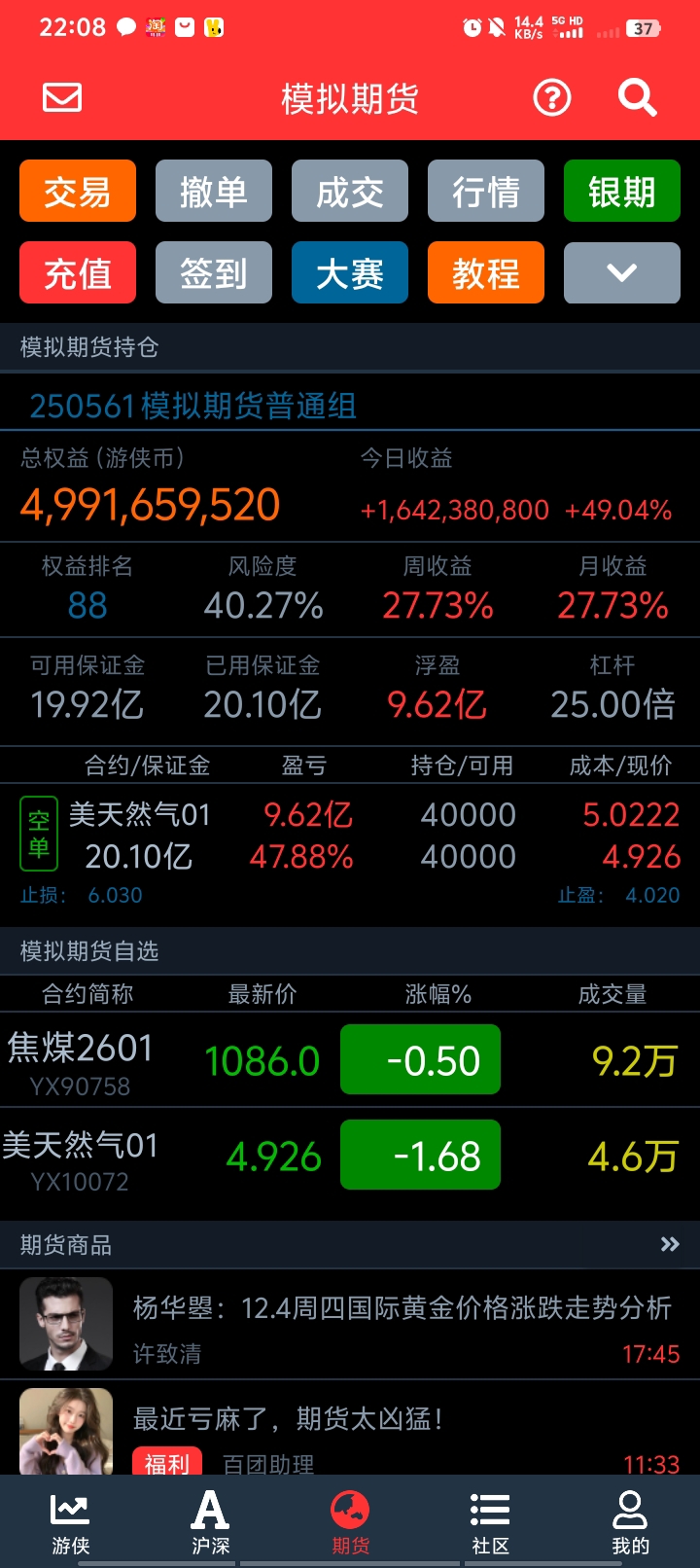Switch to the 沪深 tab
This screenshot has width=700, height=1568.
pos(210,1523)
